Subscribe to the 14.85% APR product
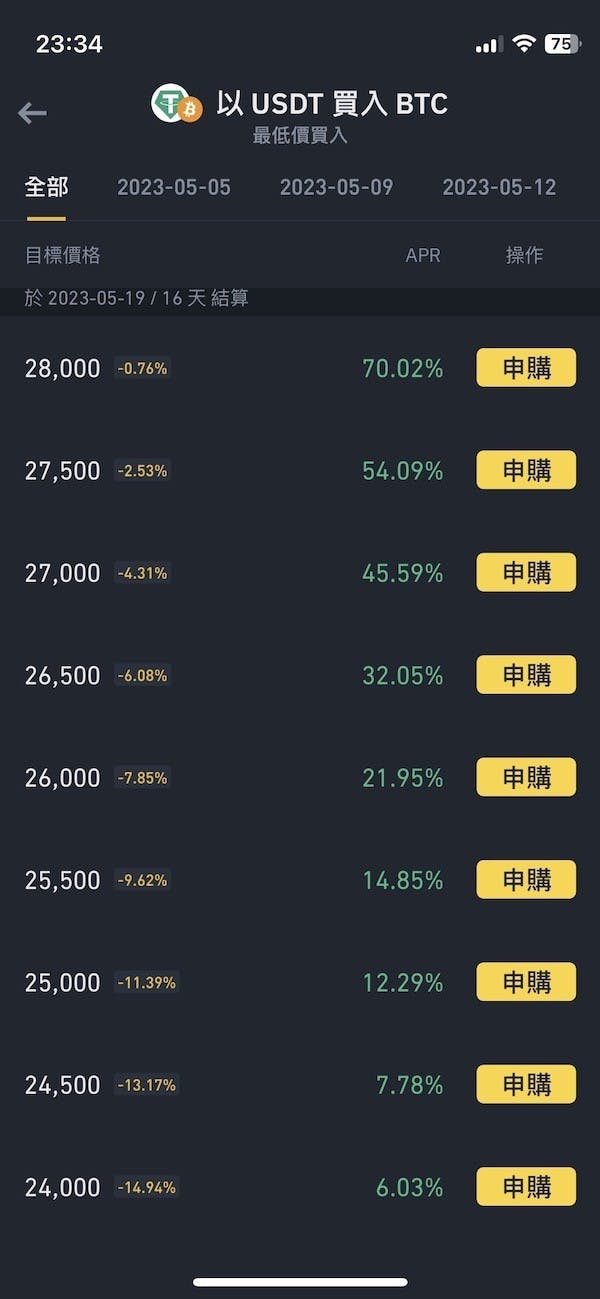This screenshot has width=600, height=1299. click(x=526, y=880)
